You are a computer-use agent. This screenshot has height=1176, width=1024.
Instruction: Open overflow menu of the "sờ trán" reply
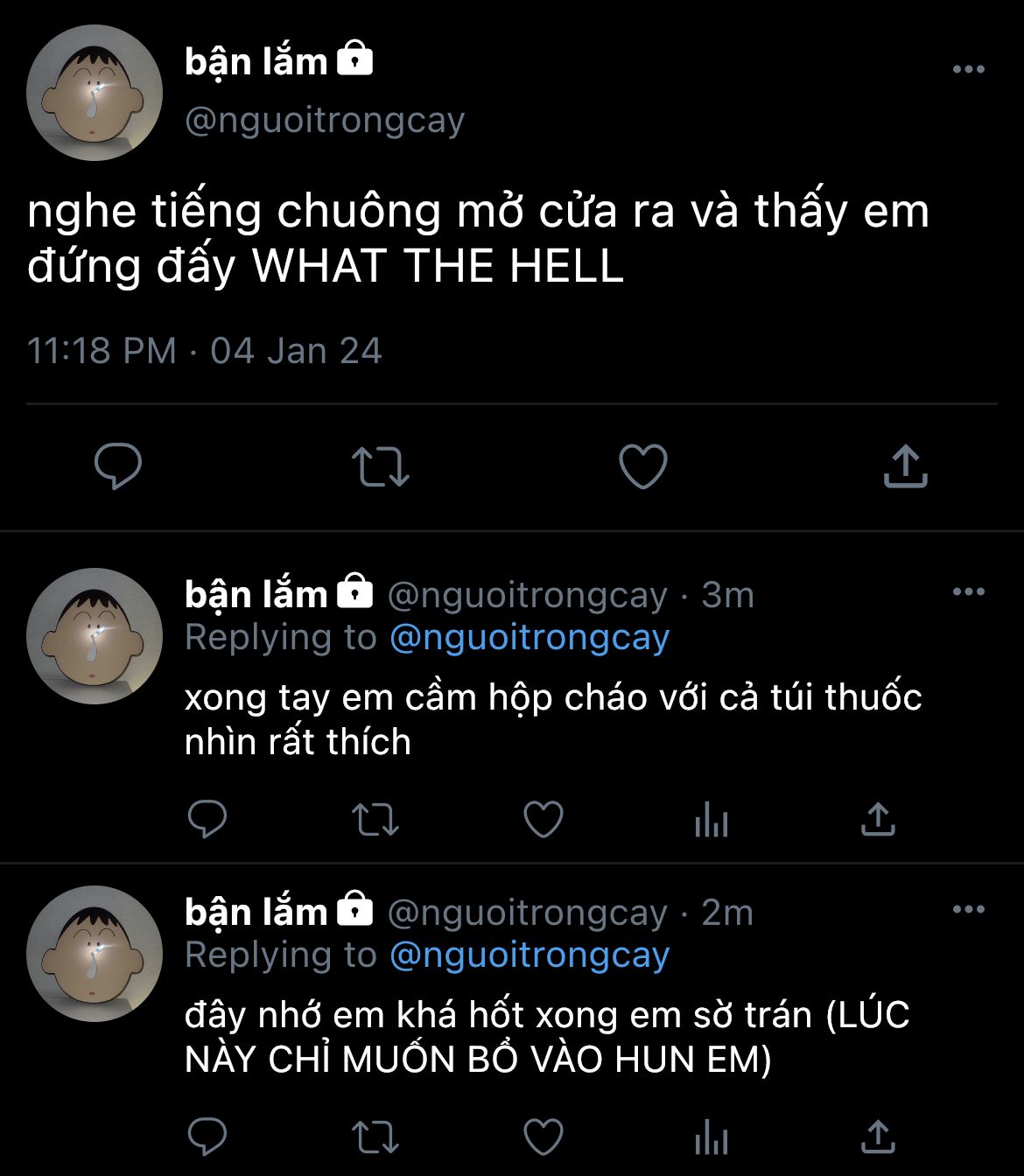(x=968, y=910)
